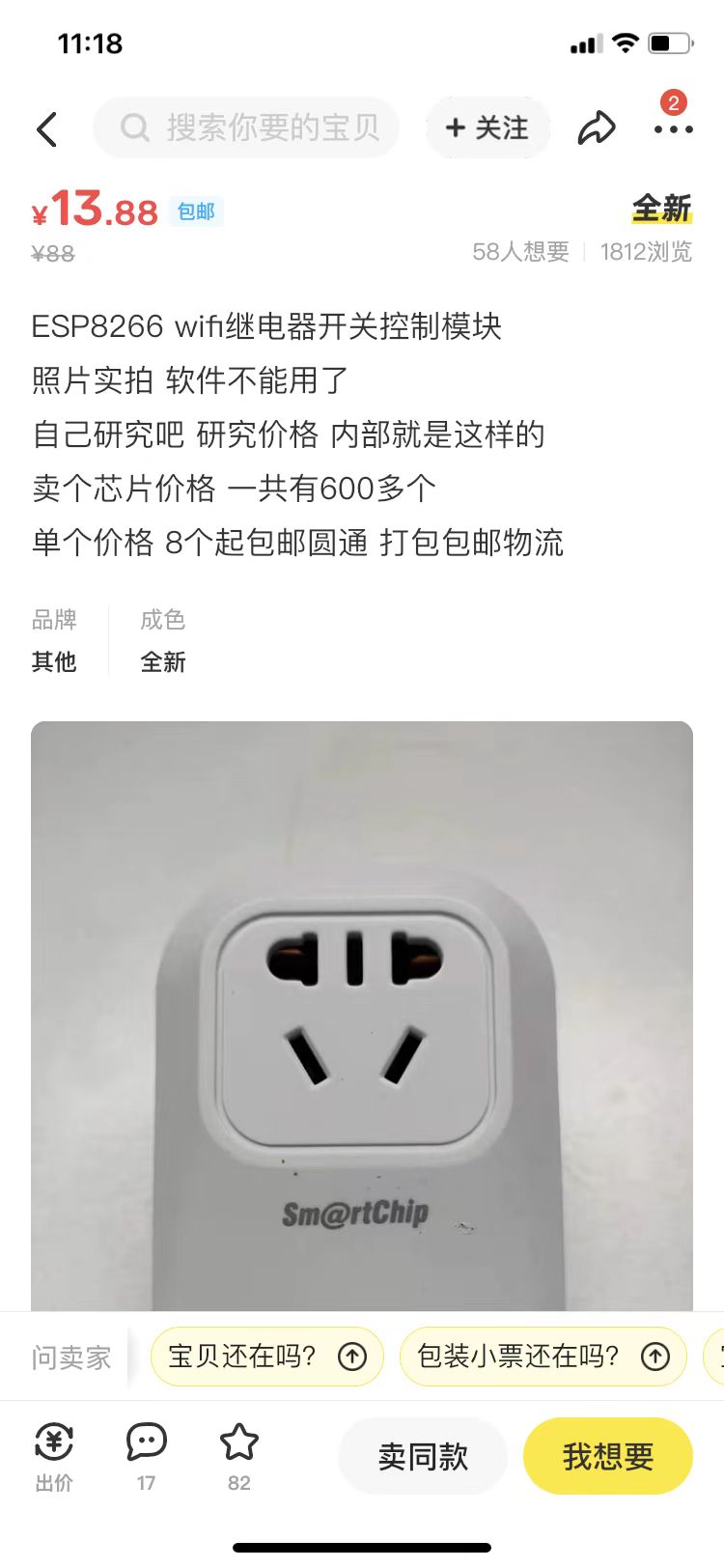Open the smart socket product photo
The height and width of the screenshot is (1568, 724).
point(361,1014)
